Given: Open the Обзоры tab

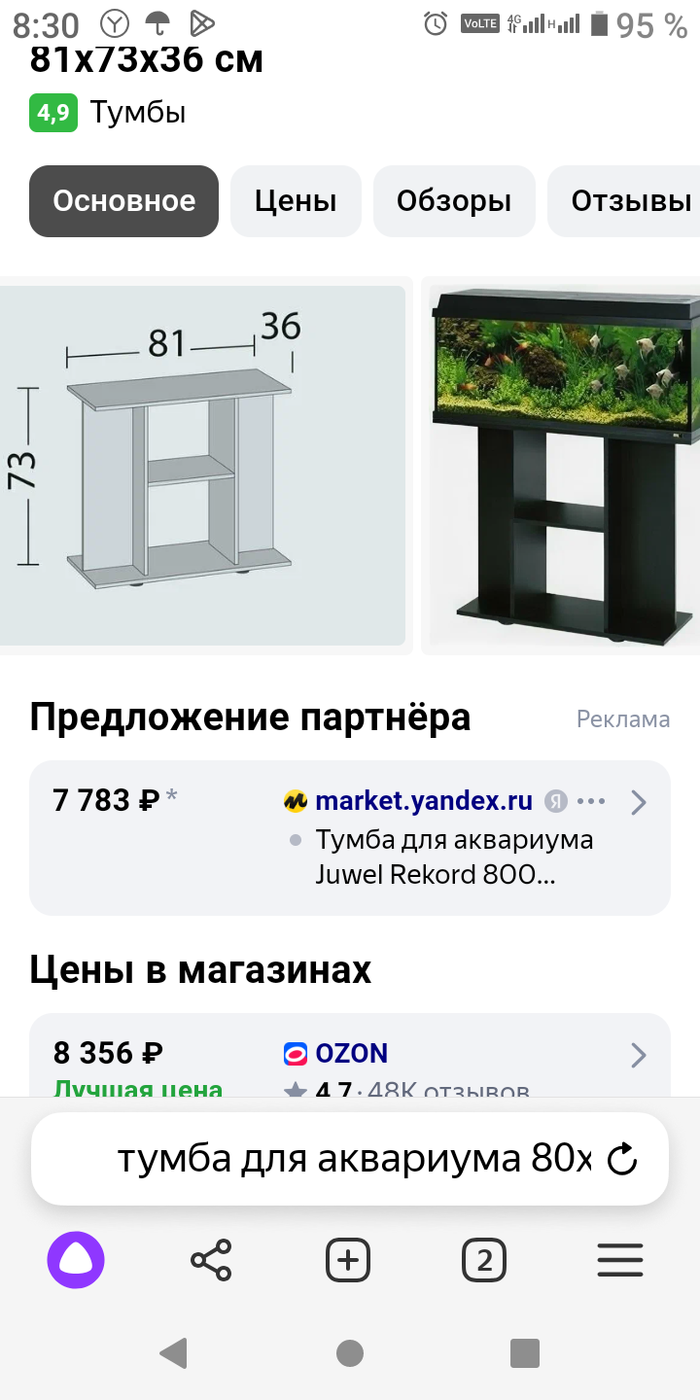Looking at the screenshot, I should (x=454, y=201).
